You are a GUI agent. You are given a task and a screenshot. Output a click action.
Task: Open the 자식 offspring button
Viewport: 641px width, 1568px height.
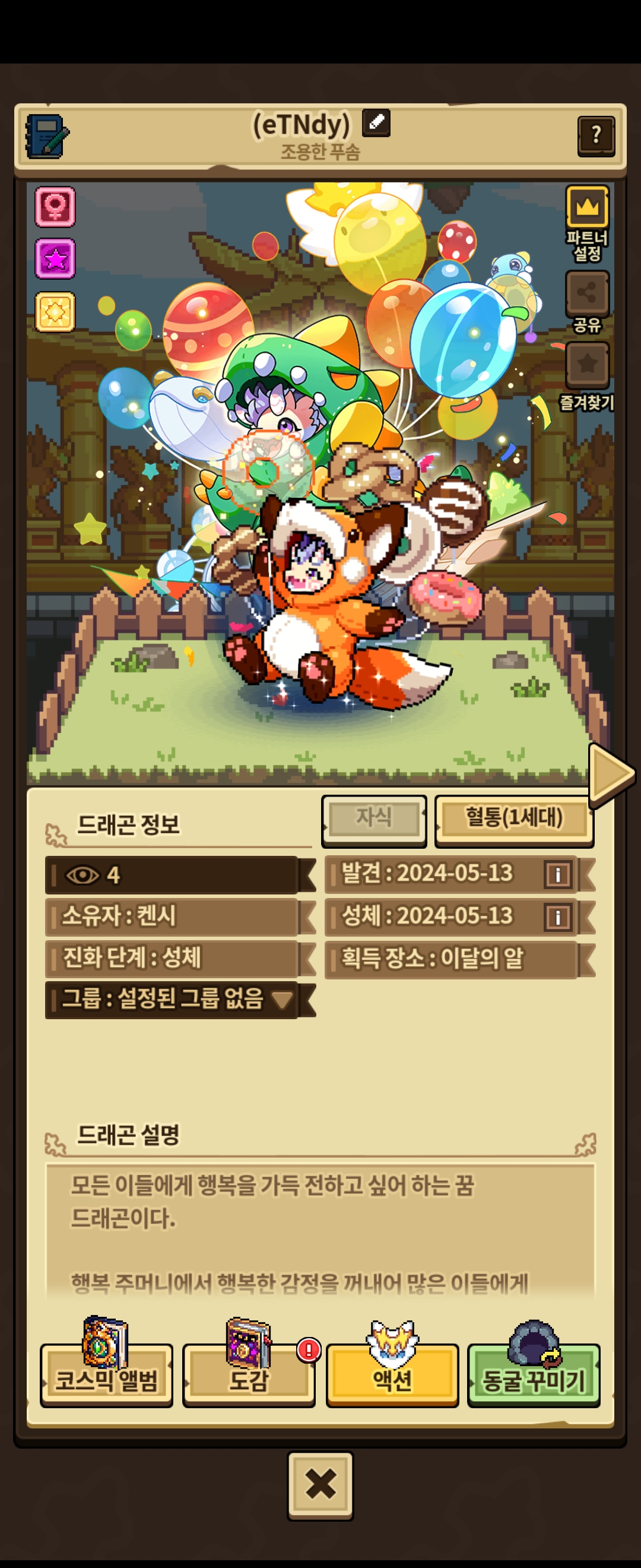pos(373,819)
